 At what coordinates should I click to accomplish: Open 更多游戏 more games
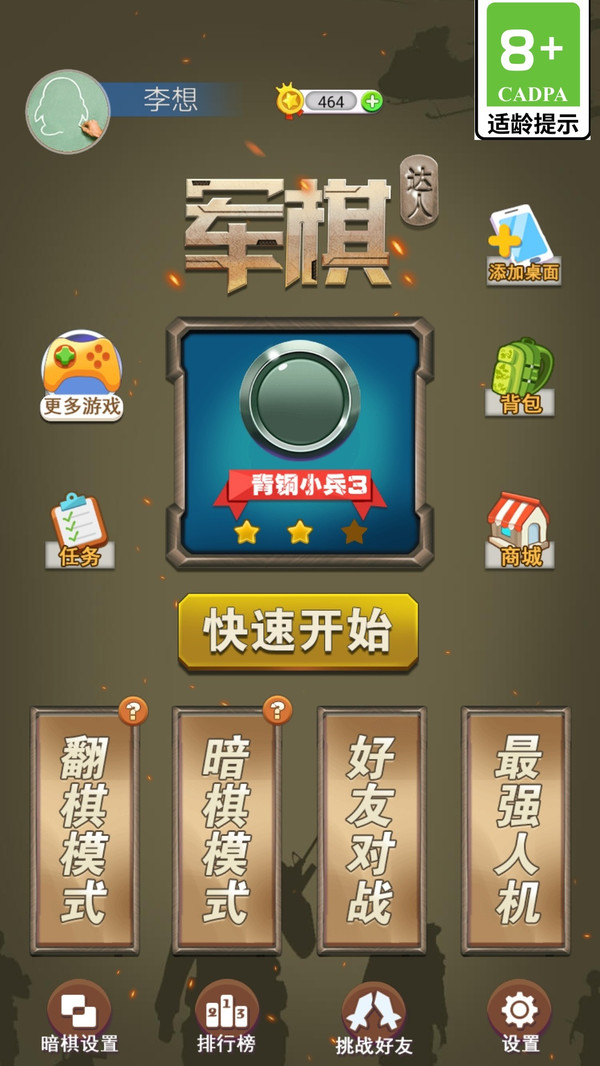82,377
